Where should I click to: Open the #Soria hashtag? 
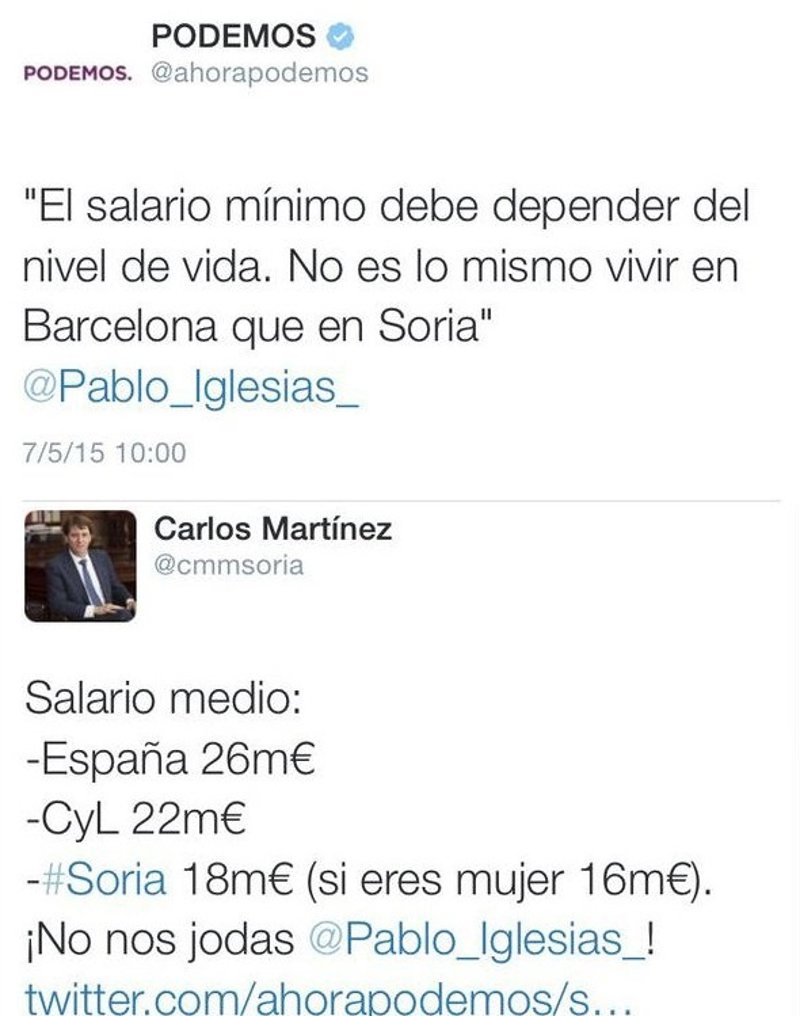tap(103, 880)
